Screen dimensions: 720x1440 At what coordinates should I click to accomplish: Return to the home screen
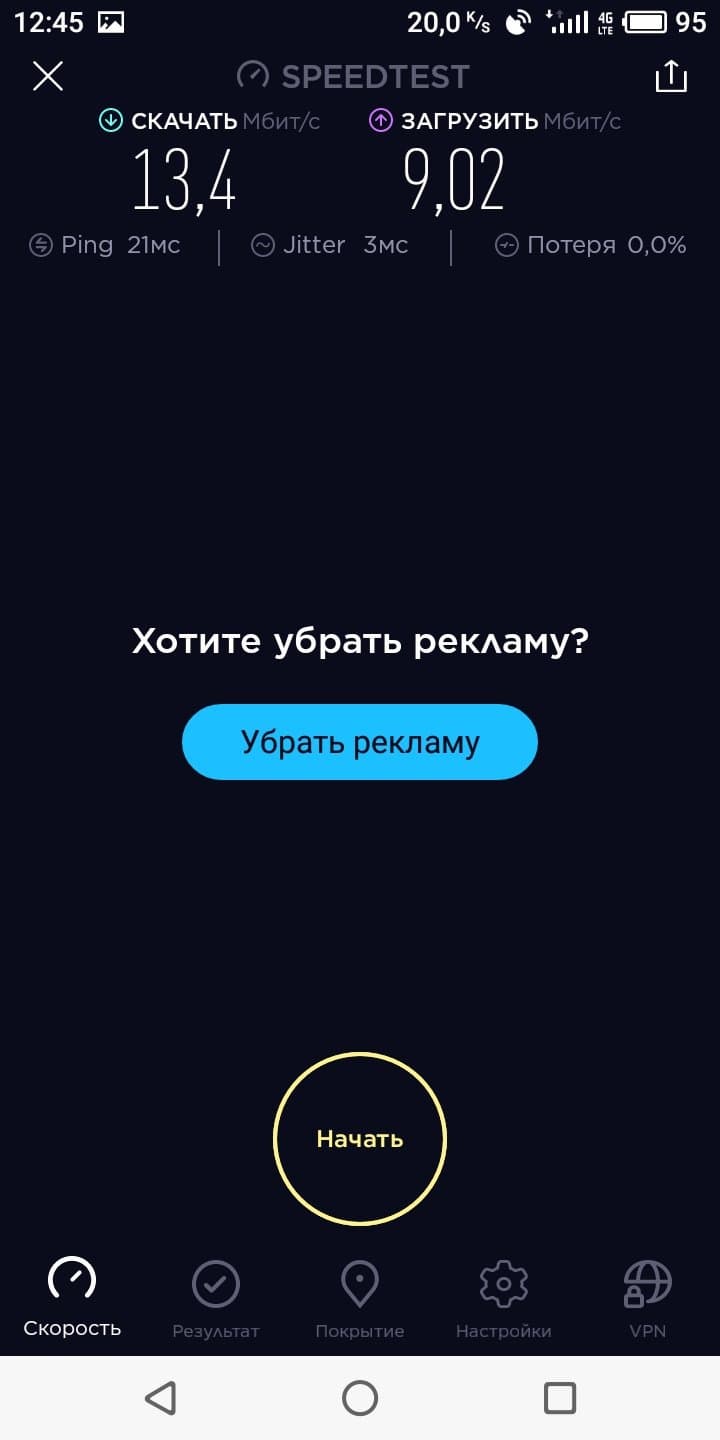pyautogui.click(x=360, y=1398)
